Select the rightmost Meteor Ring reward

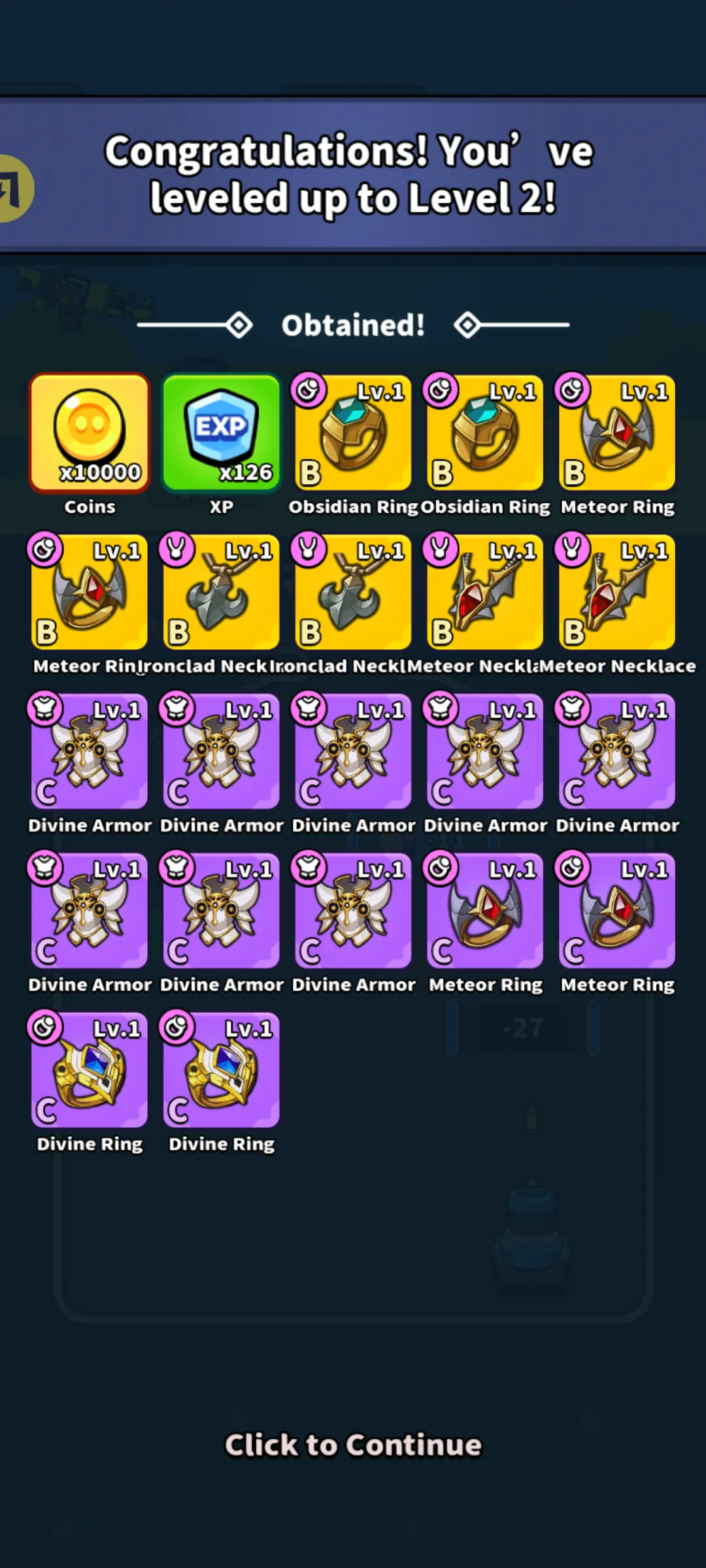616,912
